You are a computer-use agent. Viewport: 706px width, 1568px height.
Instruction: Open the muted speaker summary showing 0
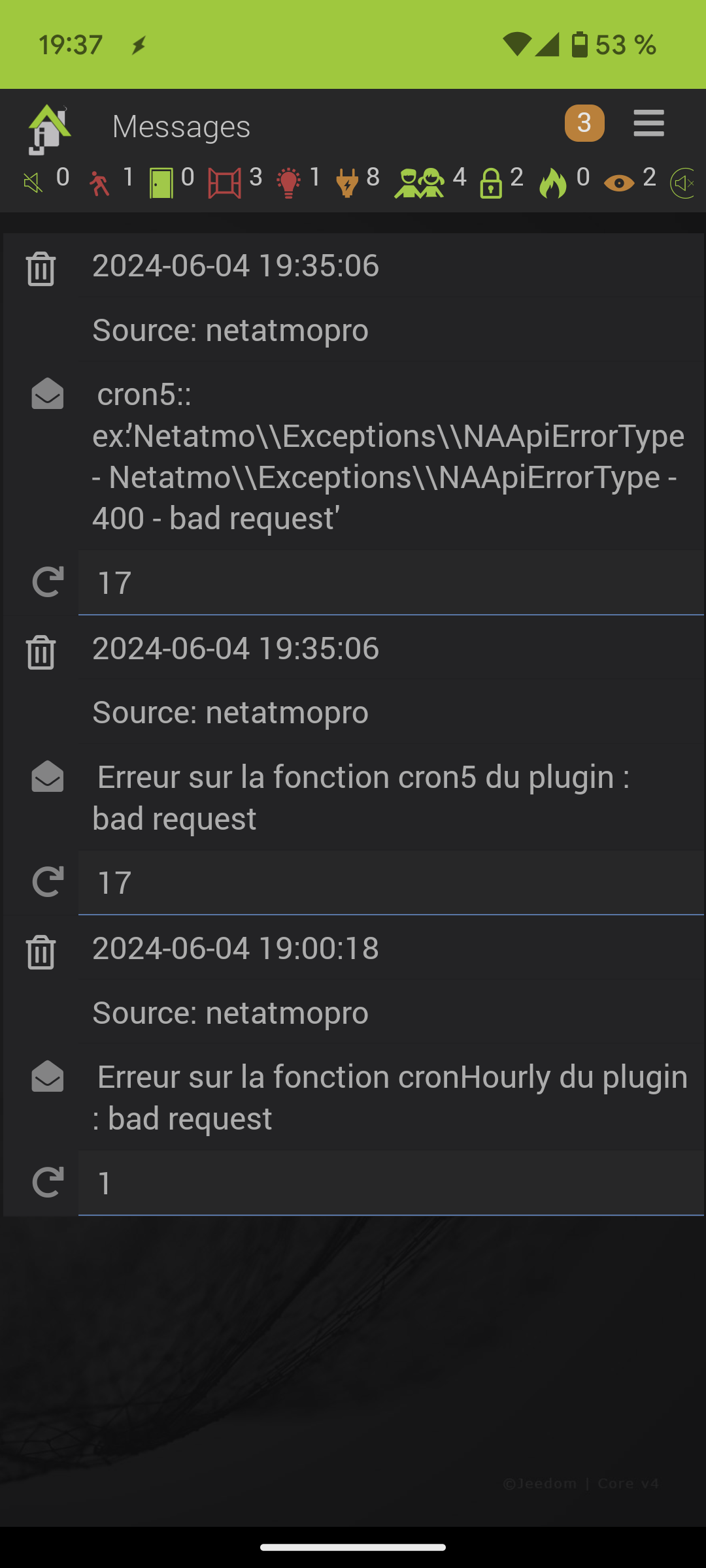tap(46, 181)
